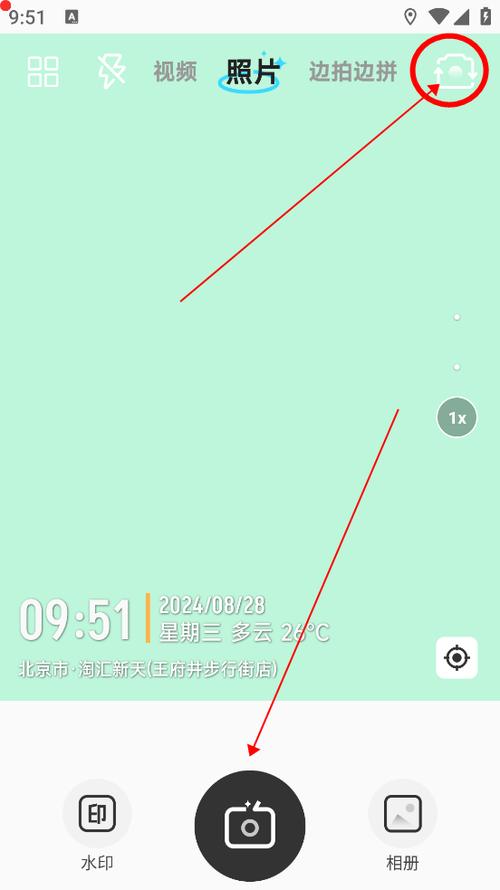Refresh location with the target icon
This screenshot has width=500, height=890.
pos(457,658)
